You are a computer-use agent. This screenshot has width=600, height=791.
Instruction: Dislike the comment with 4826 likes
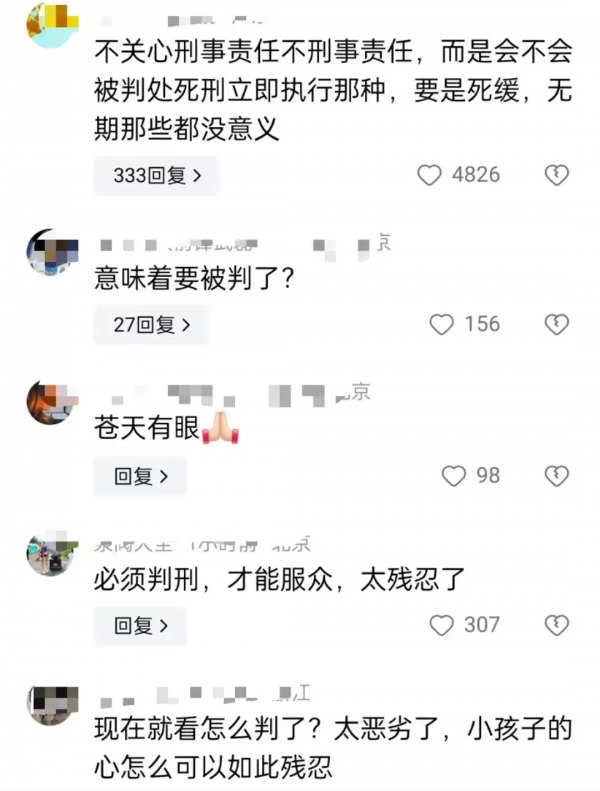(x=556, y=175)
